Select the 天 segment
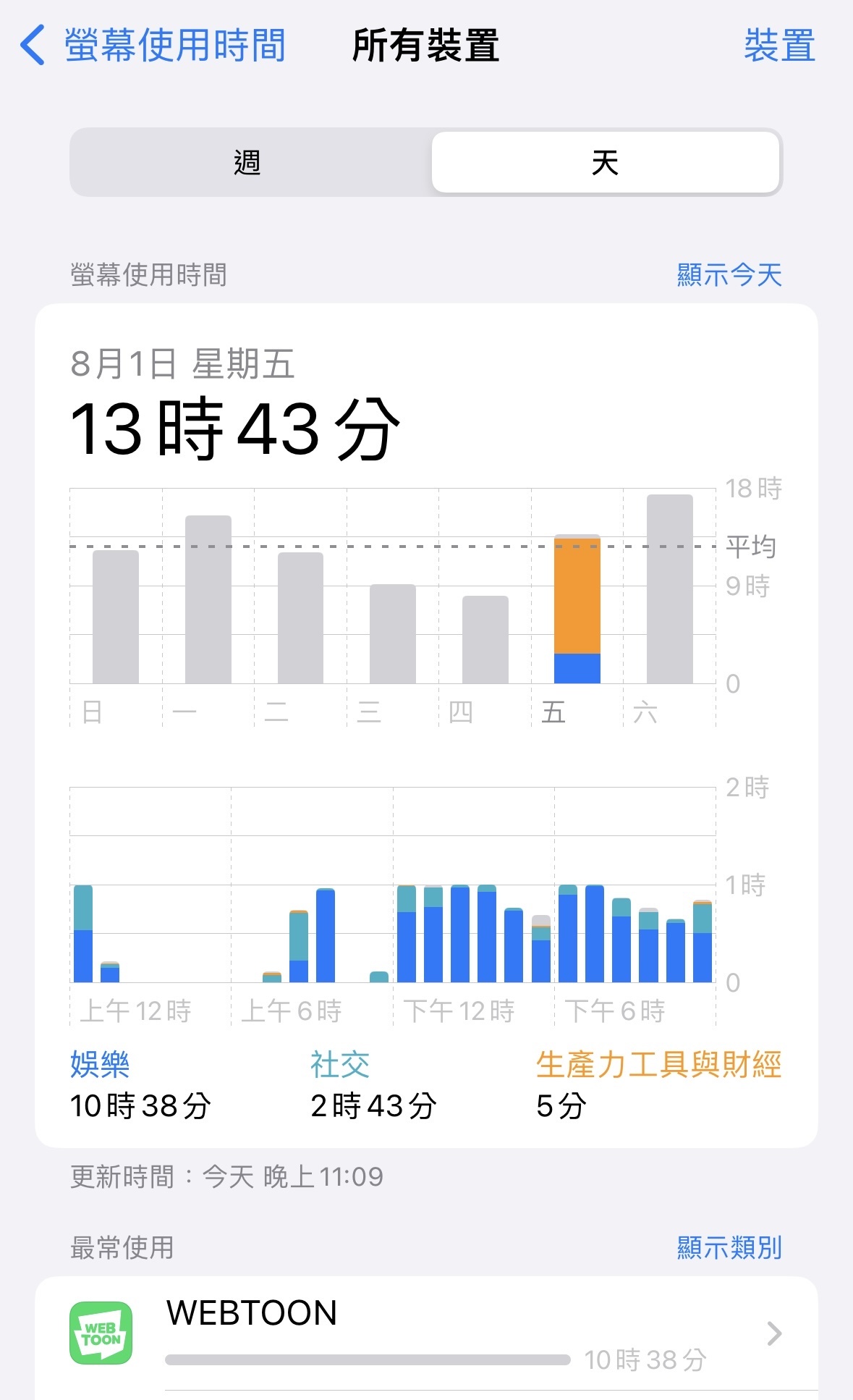This screenshot has height=1400, width=853. tap(605, 162)
